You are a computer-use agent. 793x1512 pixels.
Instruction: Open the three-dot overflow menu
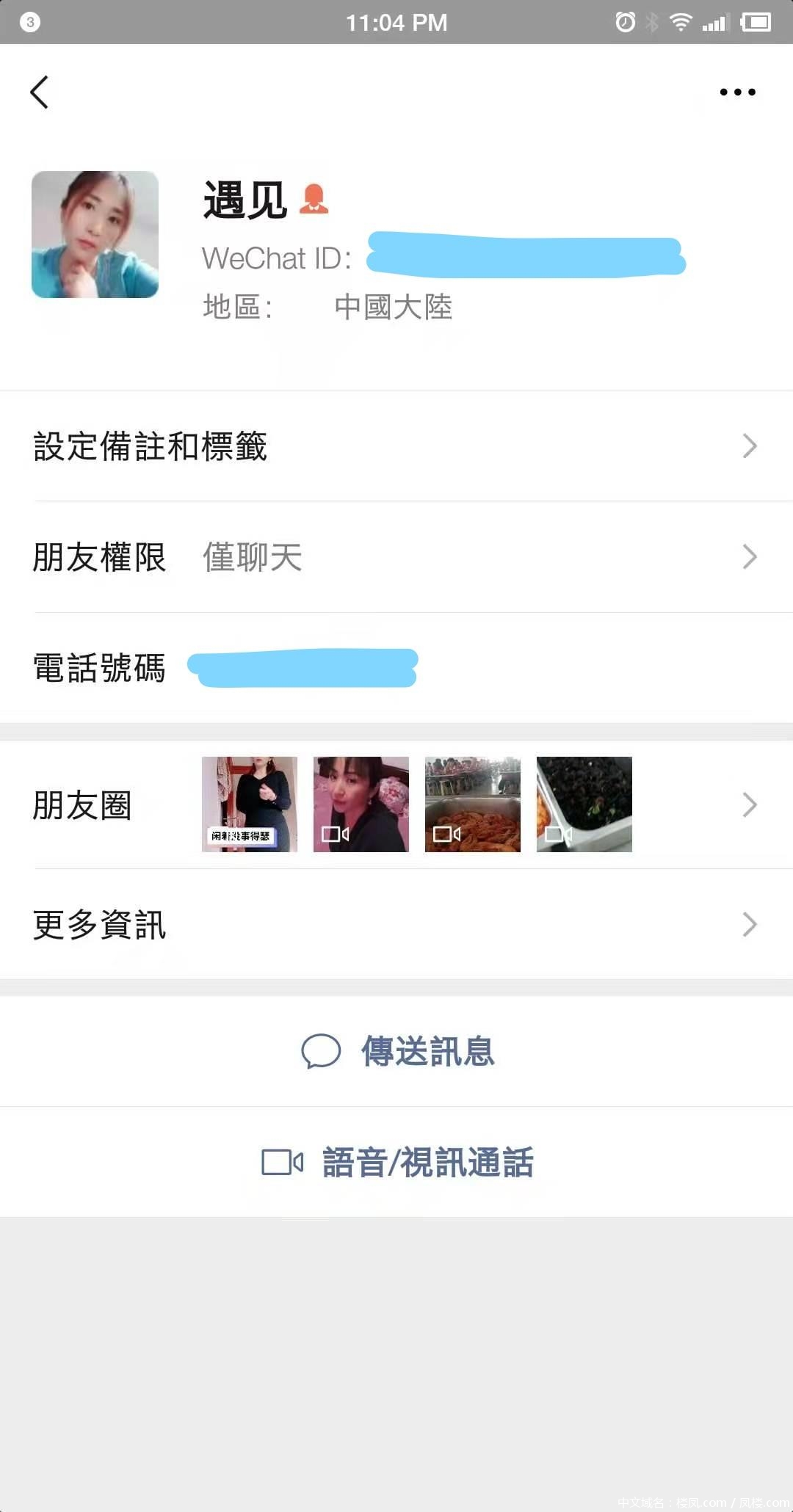point(737,92)
